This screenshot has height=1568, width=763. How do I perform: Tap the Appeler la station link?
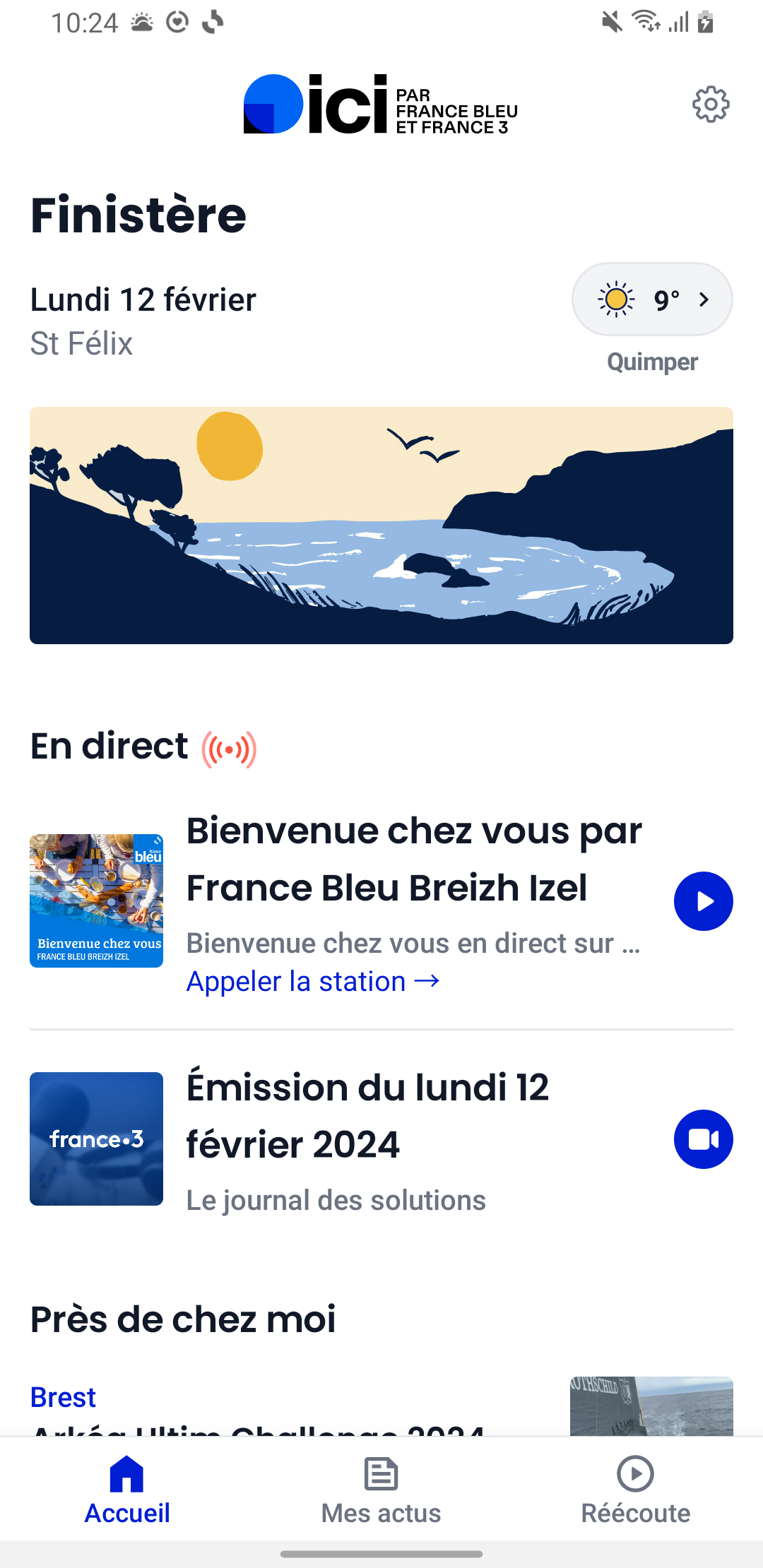(313, 982)
